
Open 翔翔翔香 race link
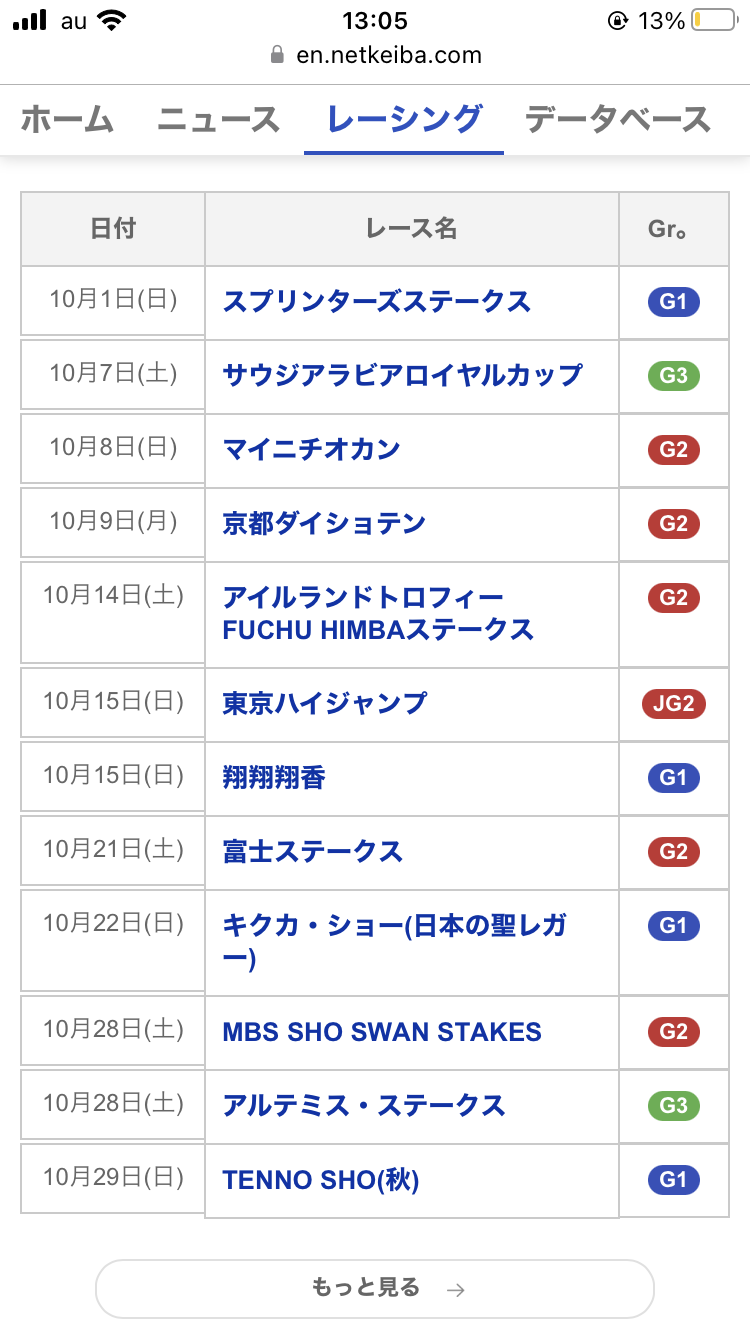coord(274,777)
